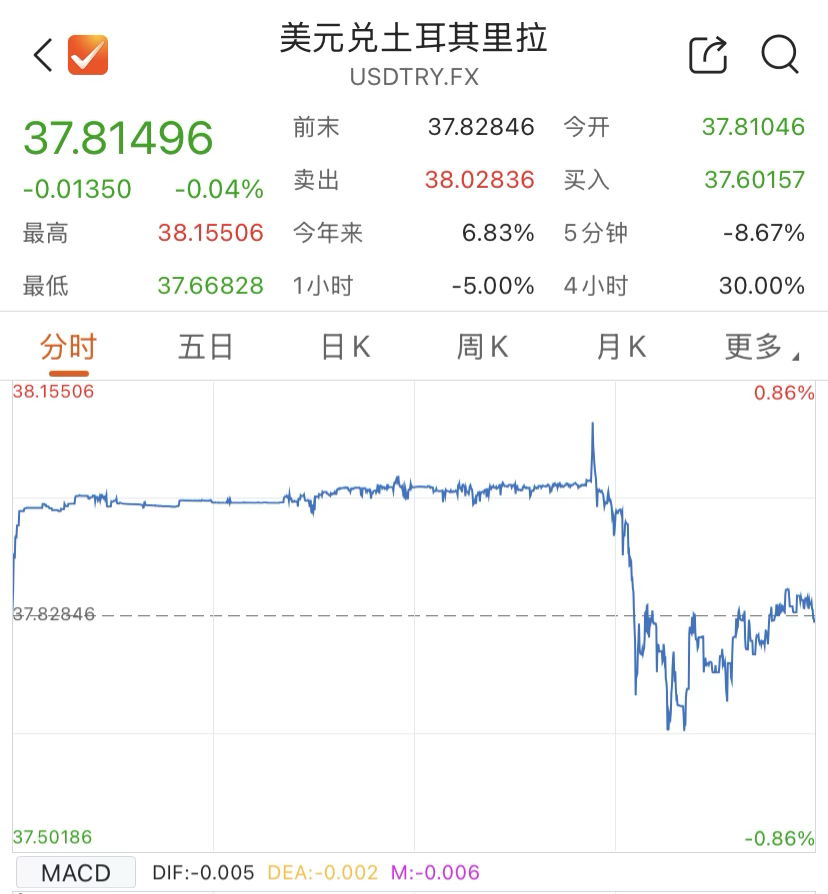Select the 日K chart tab
The width and height of the screenshot is (828, 894).
click(345, 347)
